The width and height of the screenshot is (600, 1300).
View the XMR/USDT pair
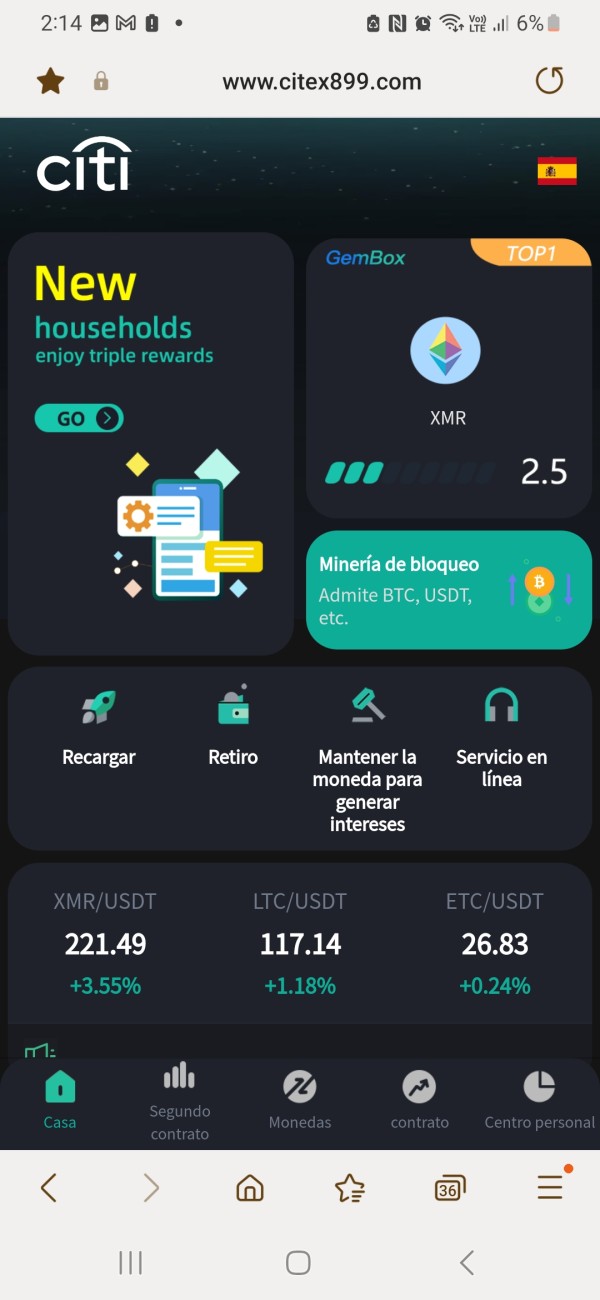105,943
